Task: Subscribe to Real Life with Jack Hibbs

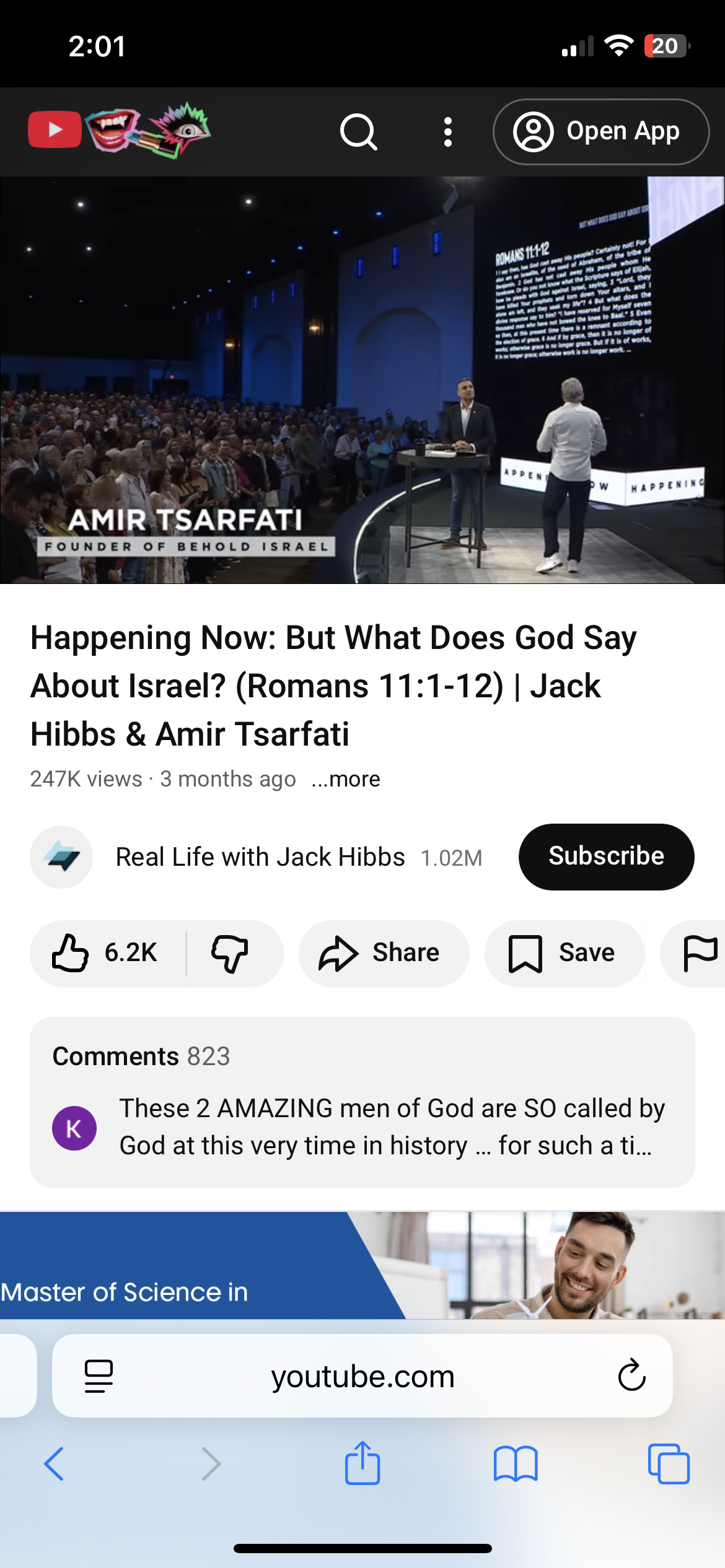Action: point(605,856)
